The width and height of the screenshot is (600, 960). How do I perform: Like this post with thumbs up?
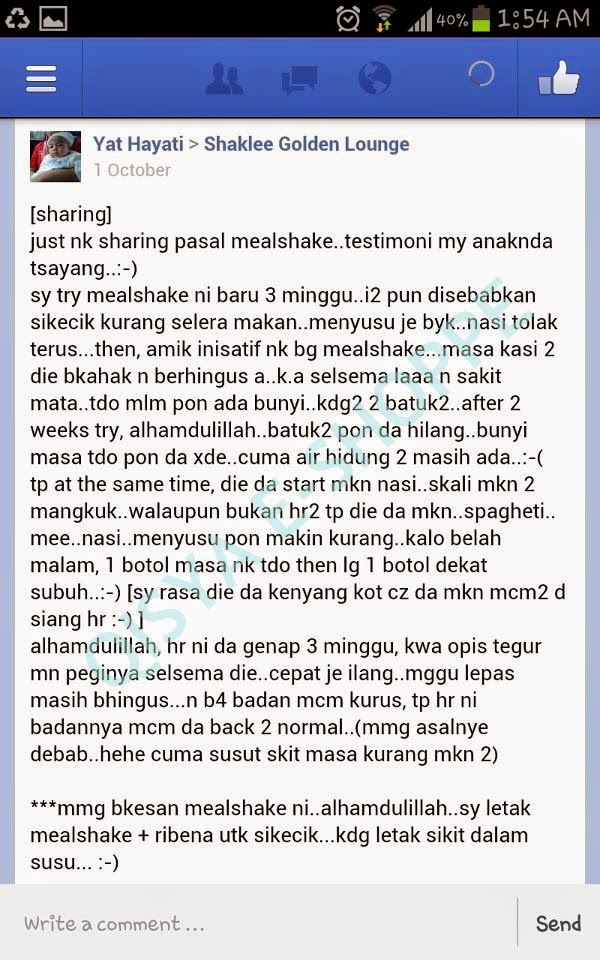pos(559,78)
